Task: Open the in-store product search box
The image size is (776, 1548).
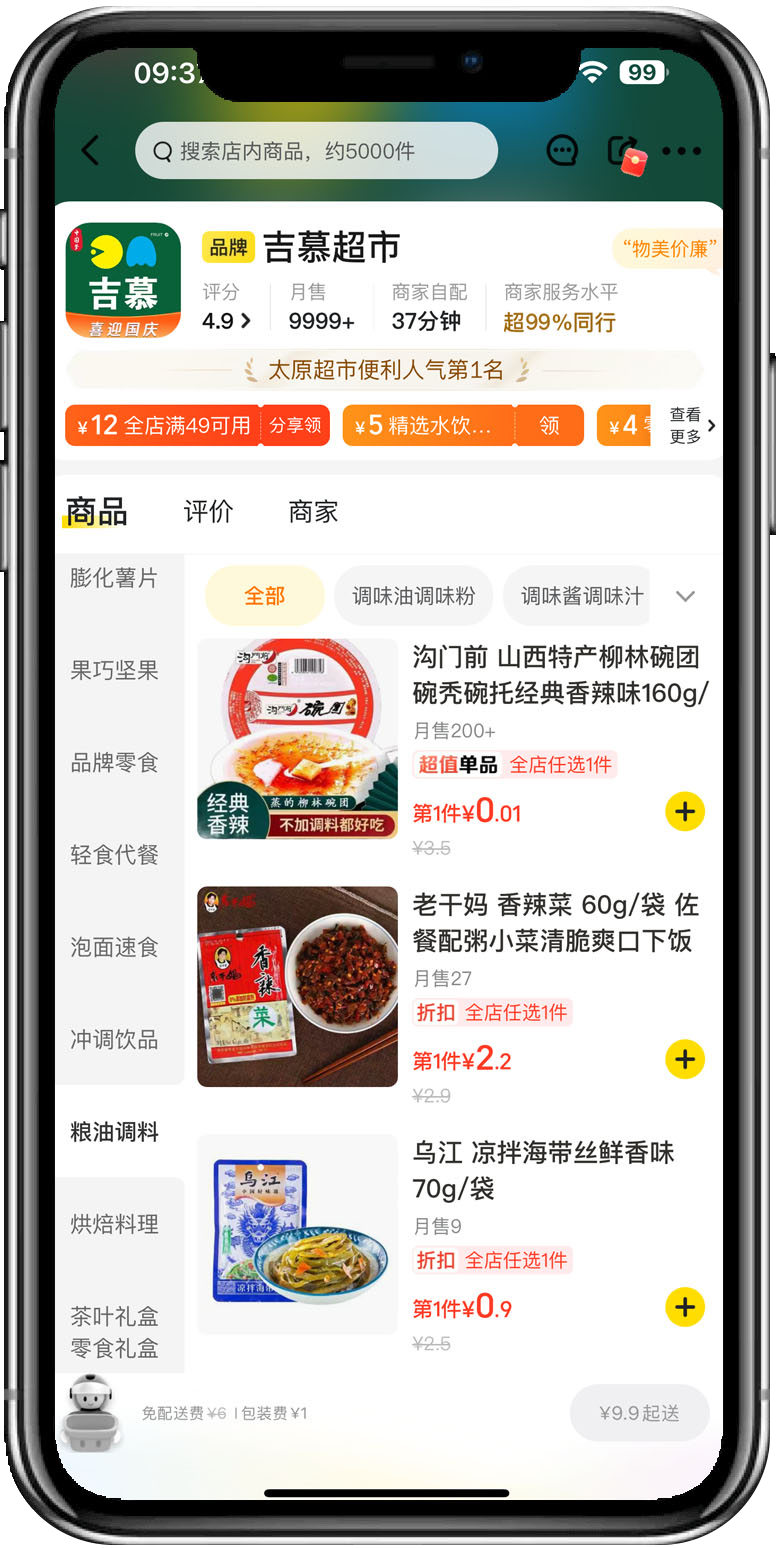Action: [x=315, y=151]
